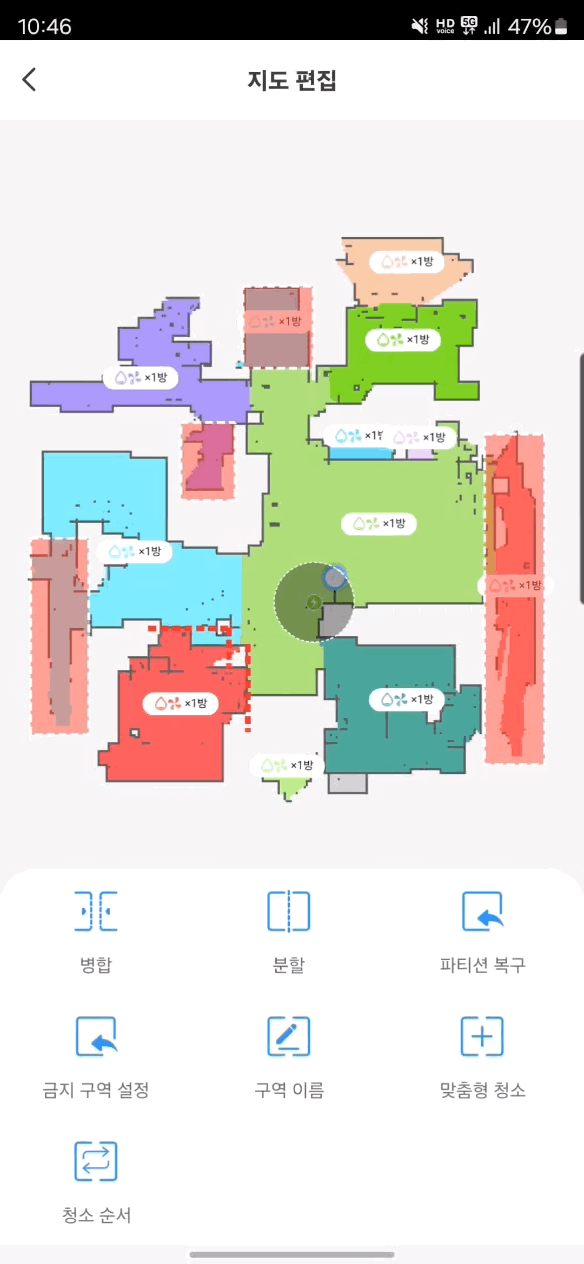
Task: Select the 병합 merge option
Action: 96,932
